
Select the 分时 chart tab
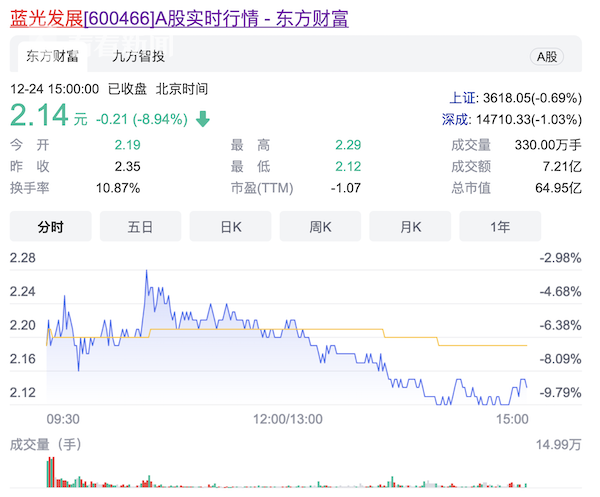(x=51, y=227)
